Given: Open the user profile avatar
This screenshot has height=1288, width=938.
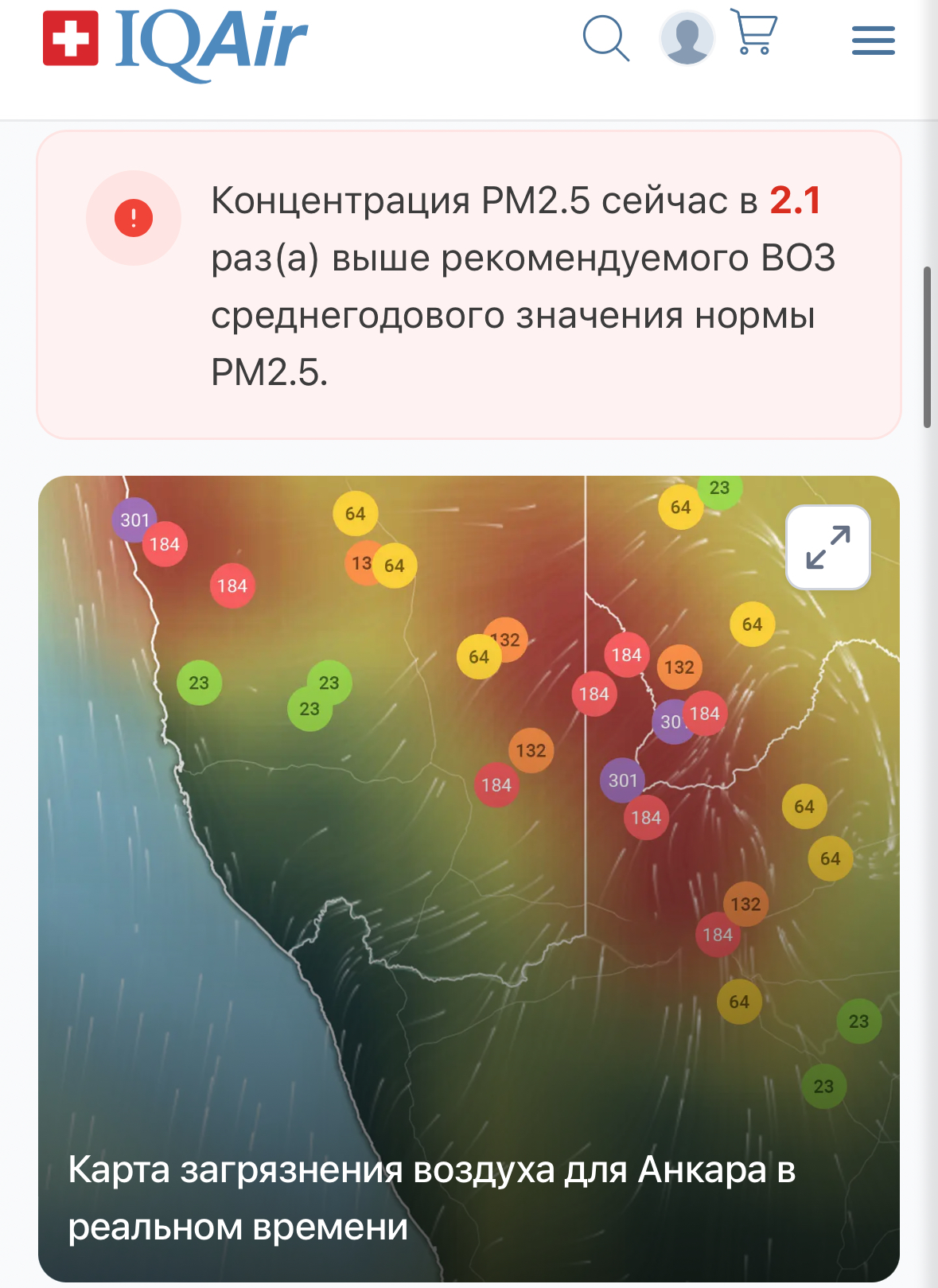Looking at the screenshot, I should [687, 37].
